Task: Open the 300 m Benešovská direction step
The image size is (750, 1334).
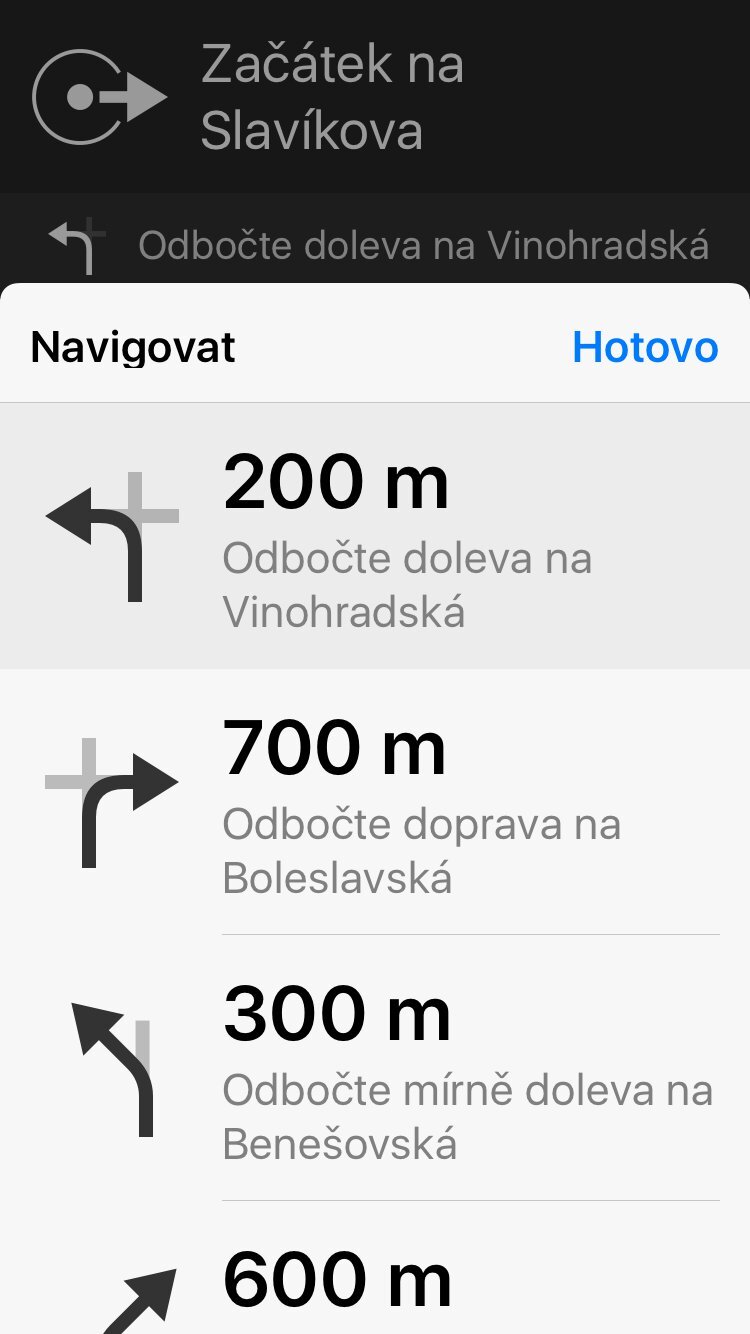Action: 375,1065
